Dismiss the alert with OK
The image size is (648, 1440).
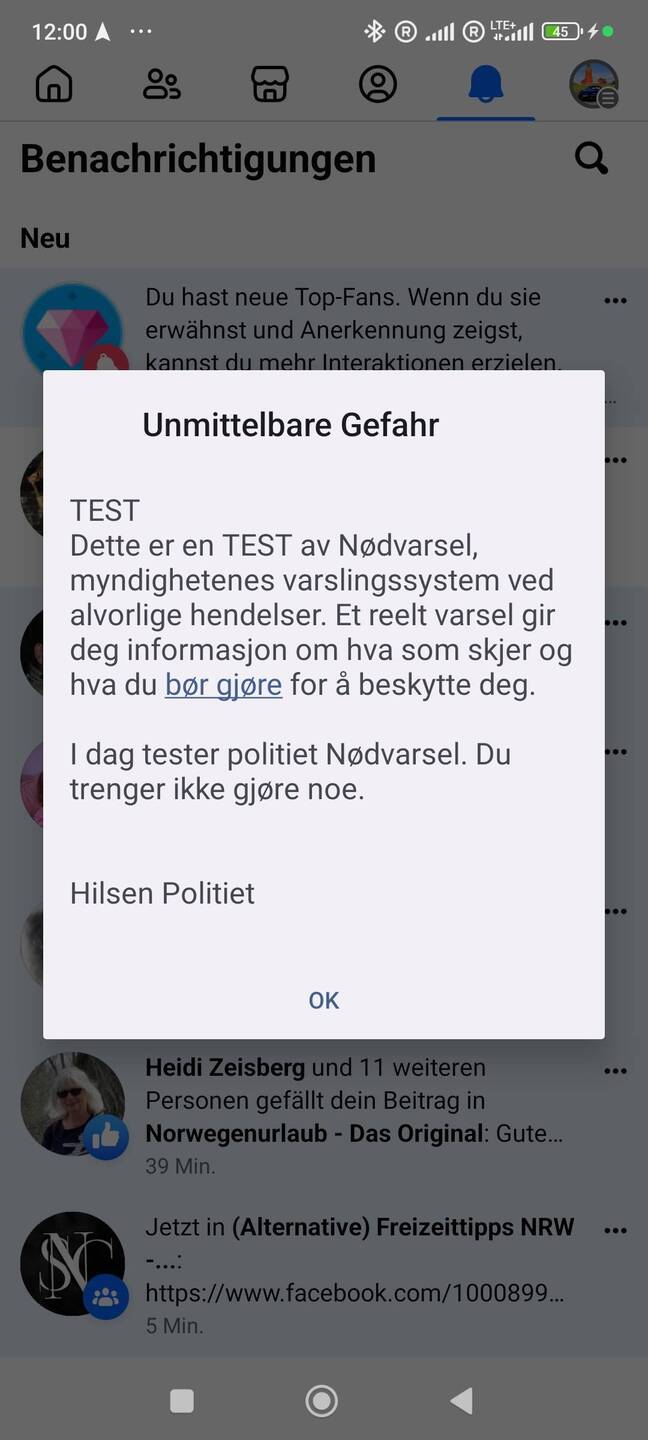[323, 1000]
